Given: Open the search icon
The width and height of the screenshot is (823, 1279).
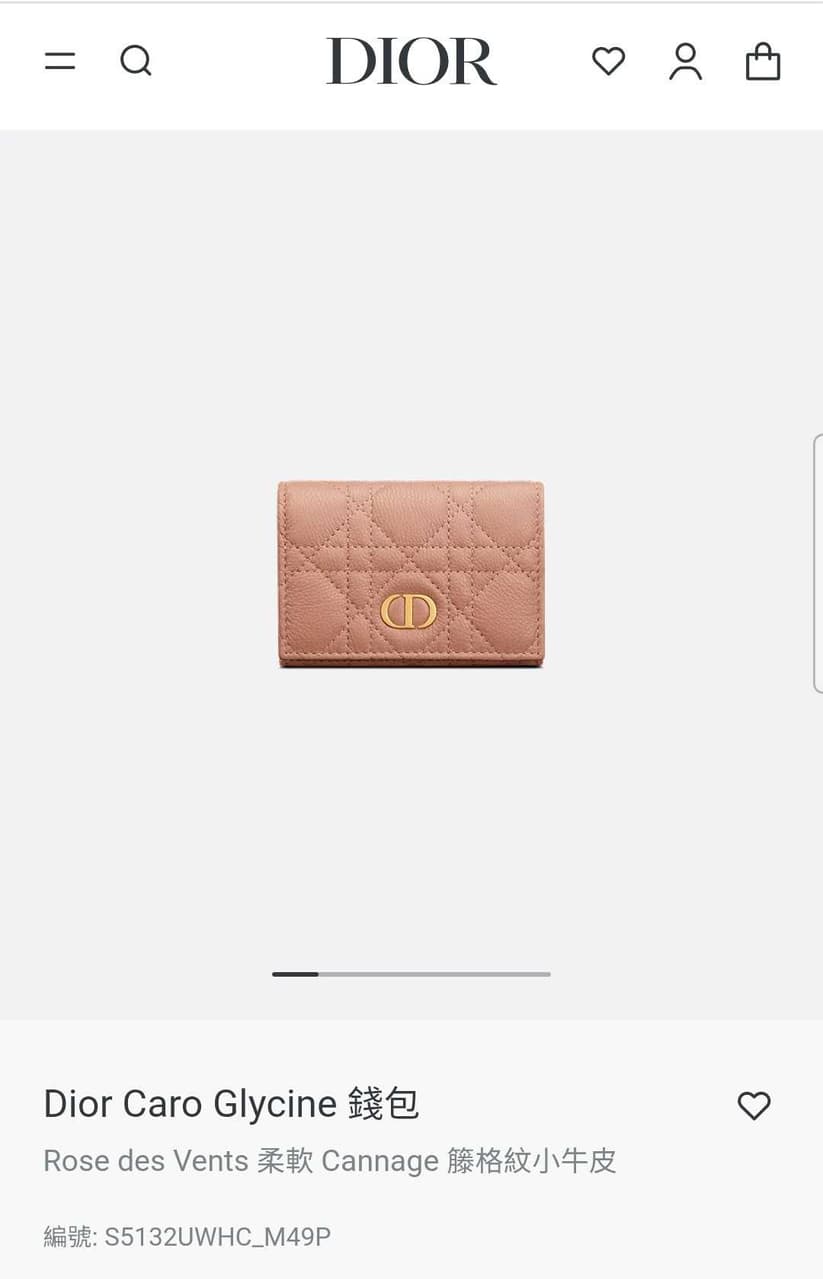Looking at the screenshot, I should point(136,62).
